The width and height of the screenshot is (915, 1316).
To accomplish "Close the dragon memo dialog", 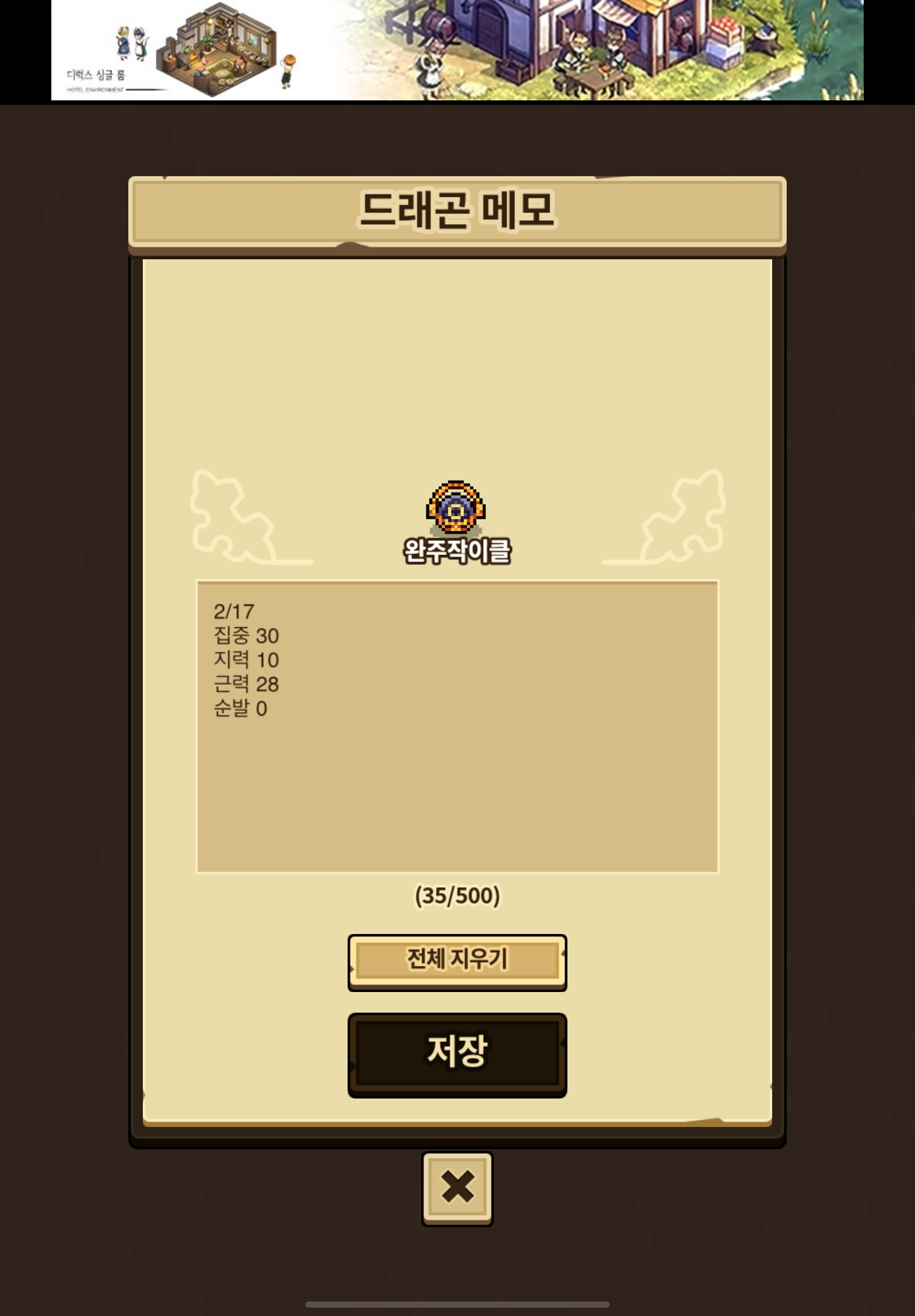I will coord(457,1189).
